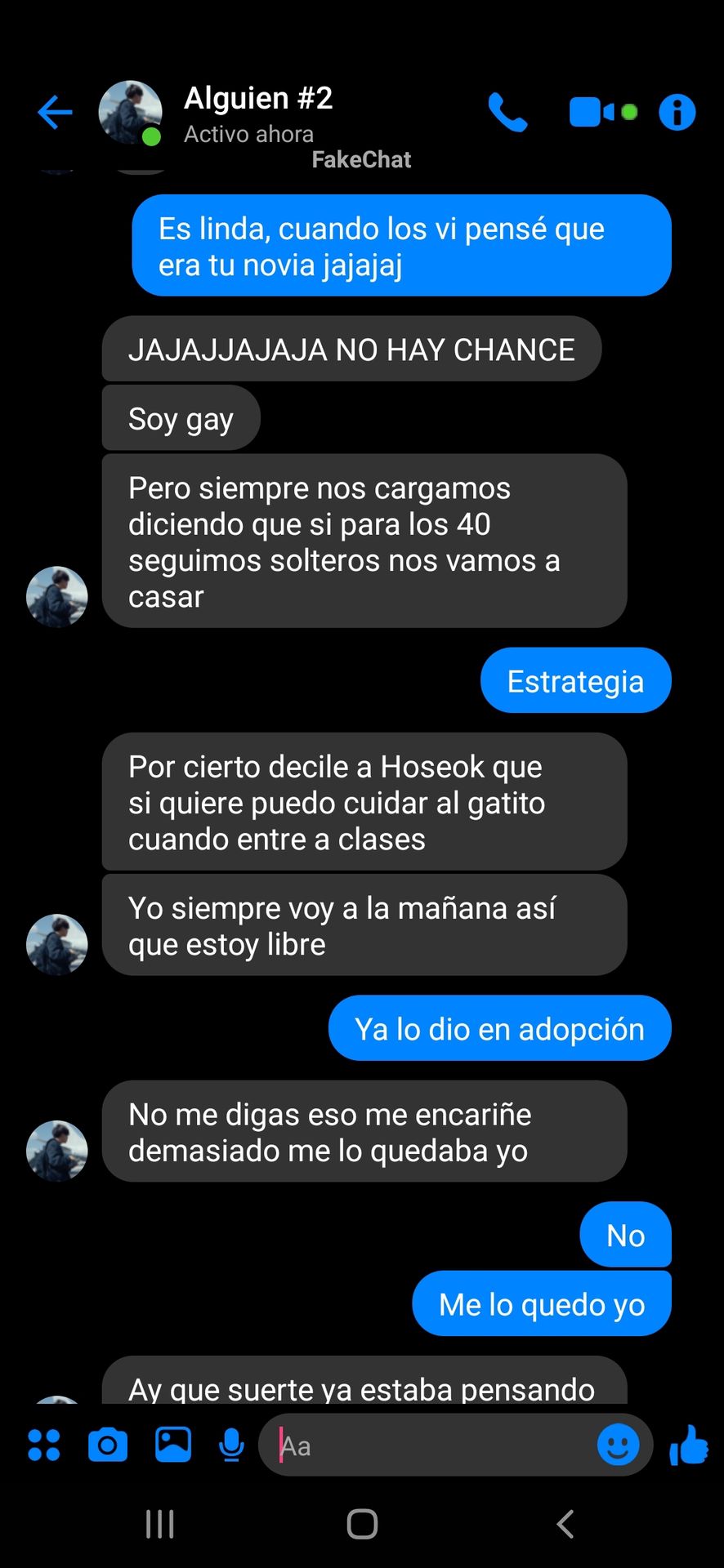Focus the Aa message text field
This screenshot has width=724, height=1568.
coord(433,1445)
